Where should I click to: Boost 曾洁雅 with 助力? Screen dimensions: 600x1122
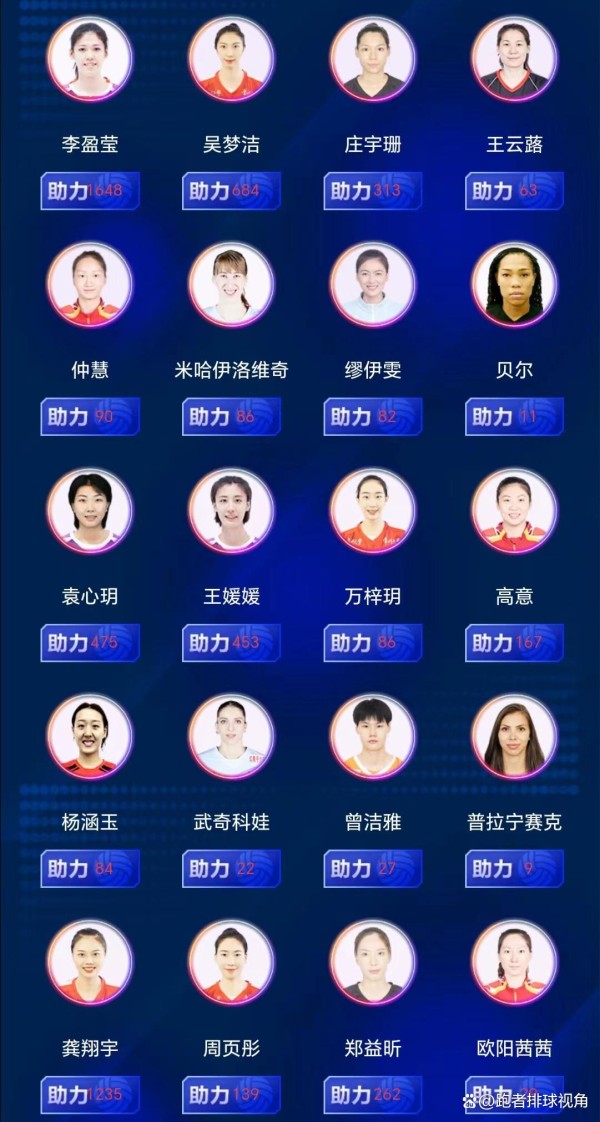point(373,869)
